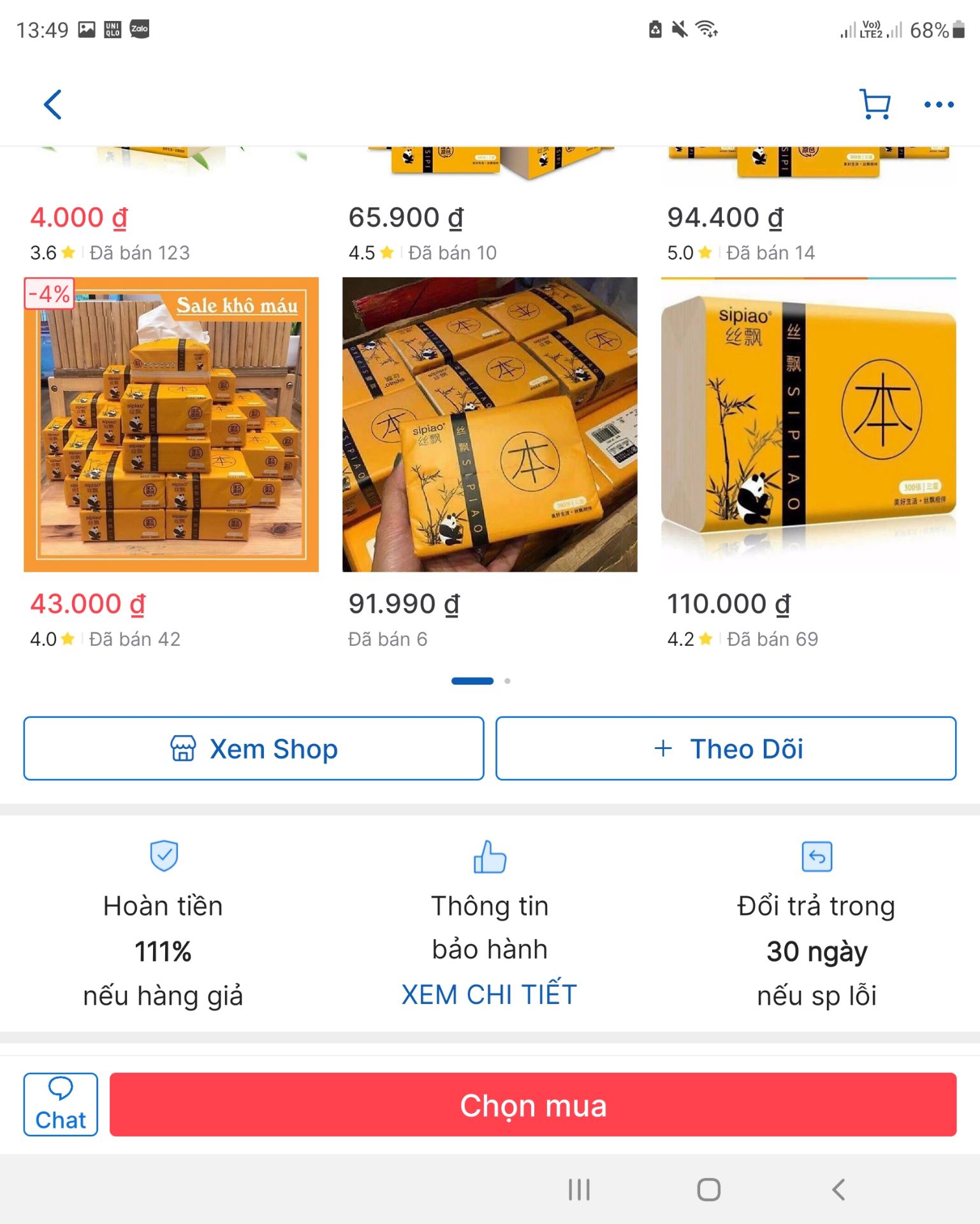Open the recent apps button

(x=578, y=1188)
